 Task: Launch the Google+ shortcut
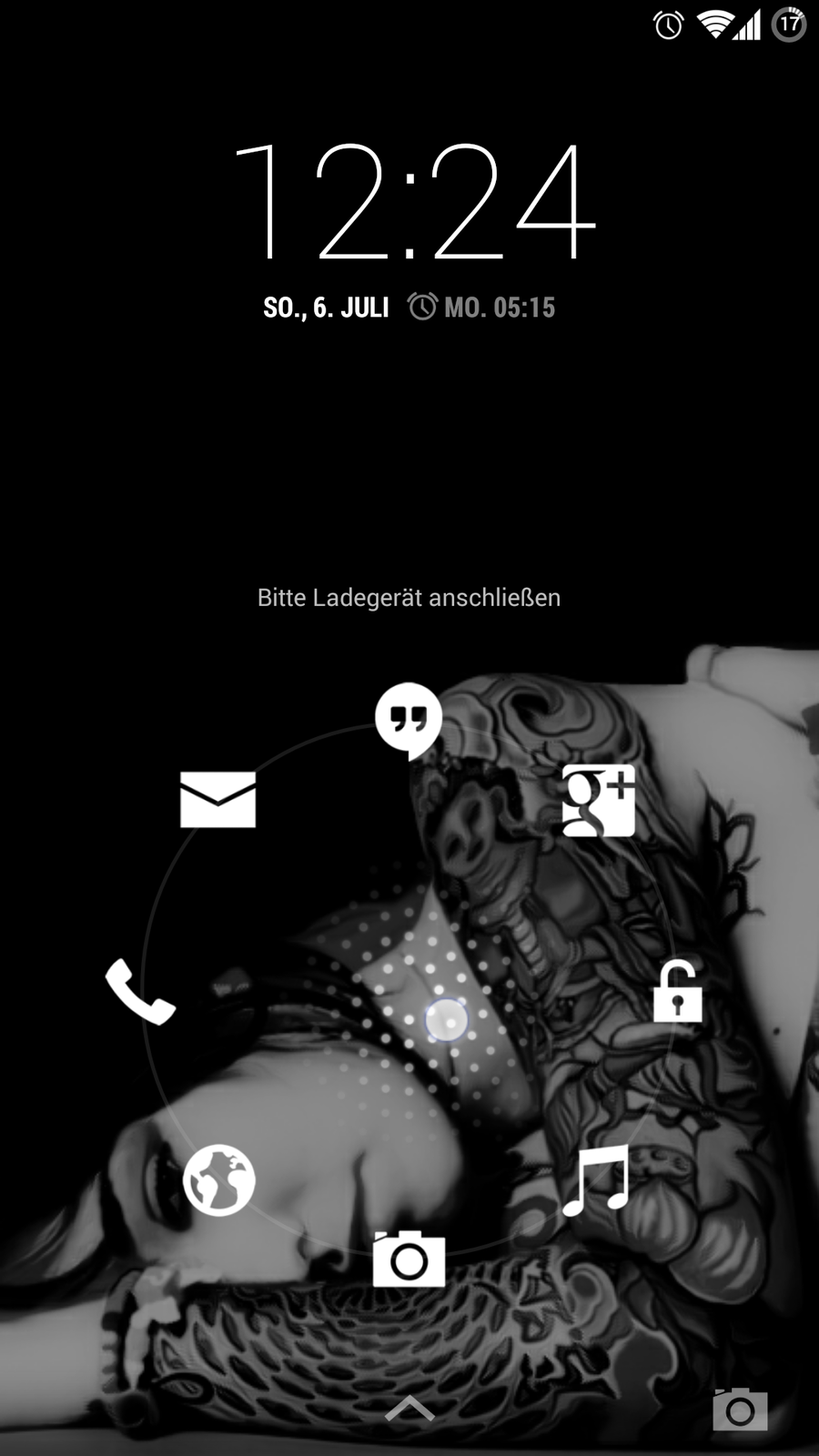(x=598, y=800)
